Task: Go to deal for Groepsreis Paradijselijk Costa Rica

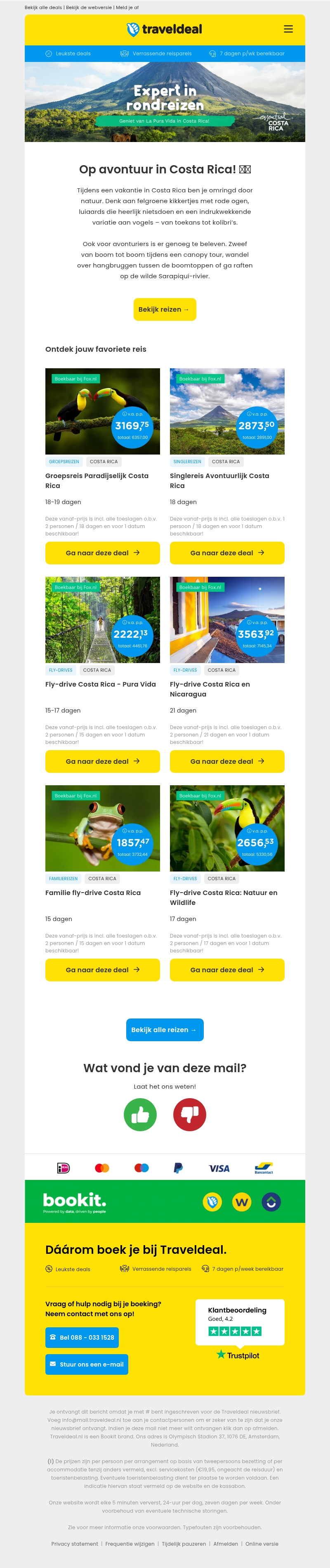Action: pos(102,553)
